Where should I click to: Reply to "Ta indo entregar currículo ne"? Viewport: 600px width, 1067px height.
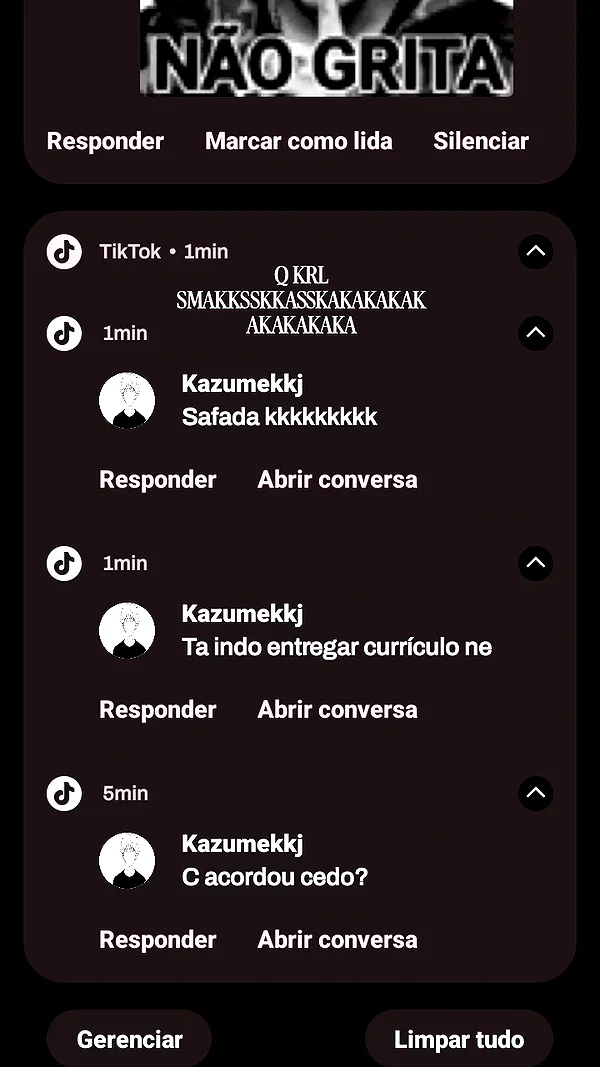(158, 709)
